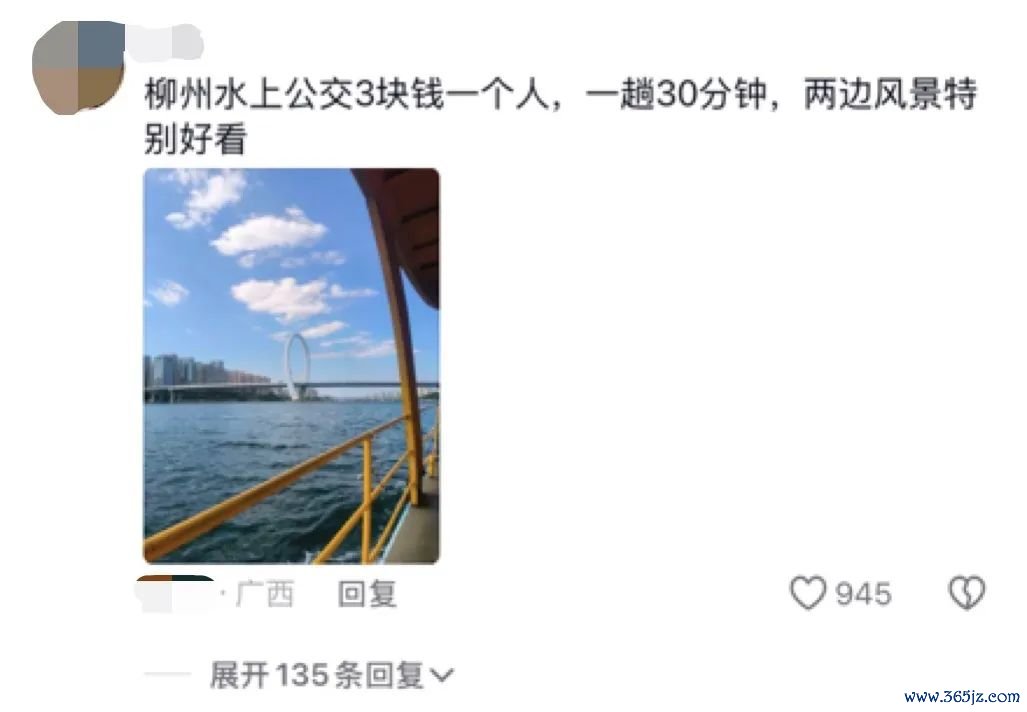Open the attached river photo in the comment
1027x712 pixels.
click(291, 365)
